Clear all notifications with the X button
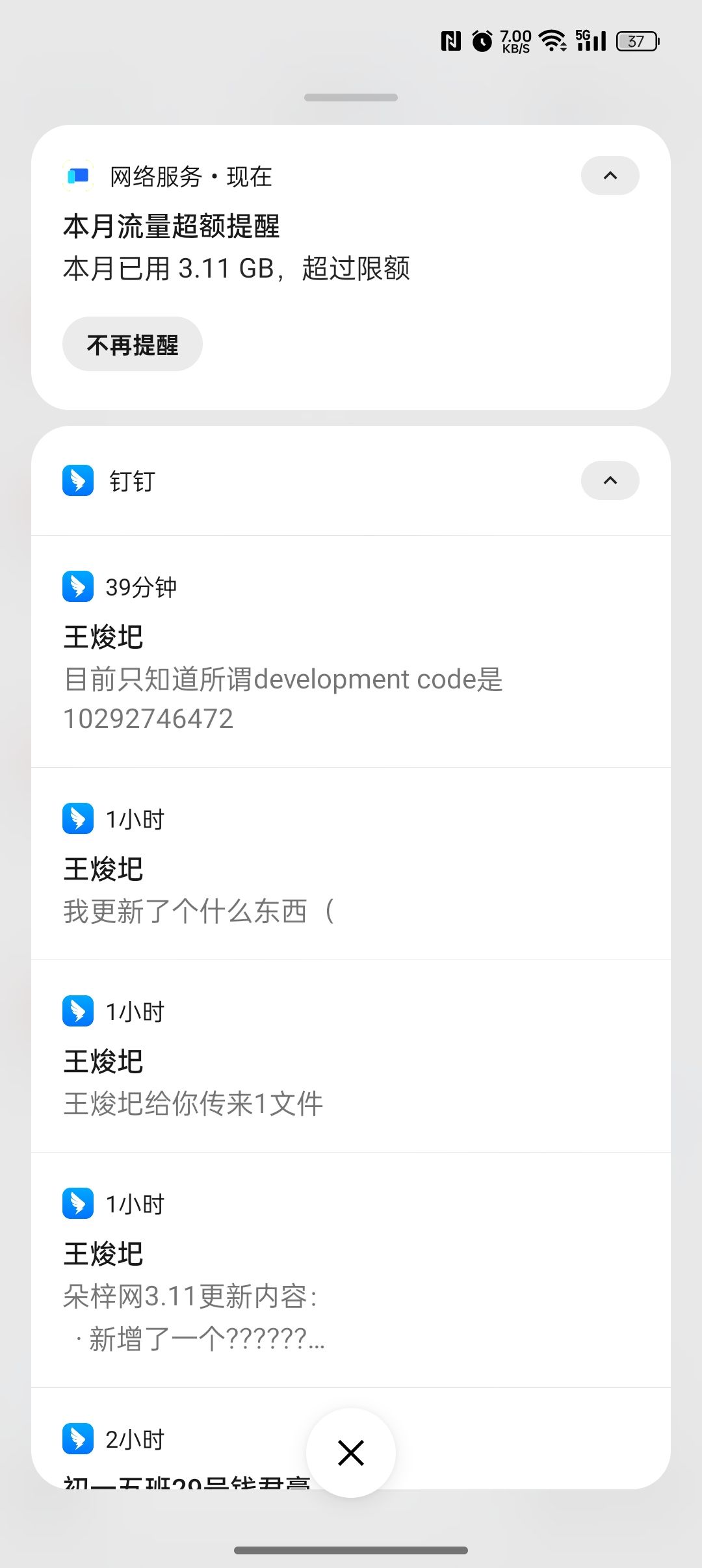The image size is (702, 1568). 351,1453
